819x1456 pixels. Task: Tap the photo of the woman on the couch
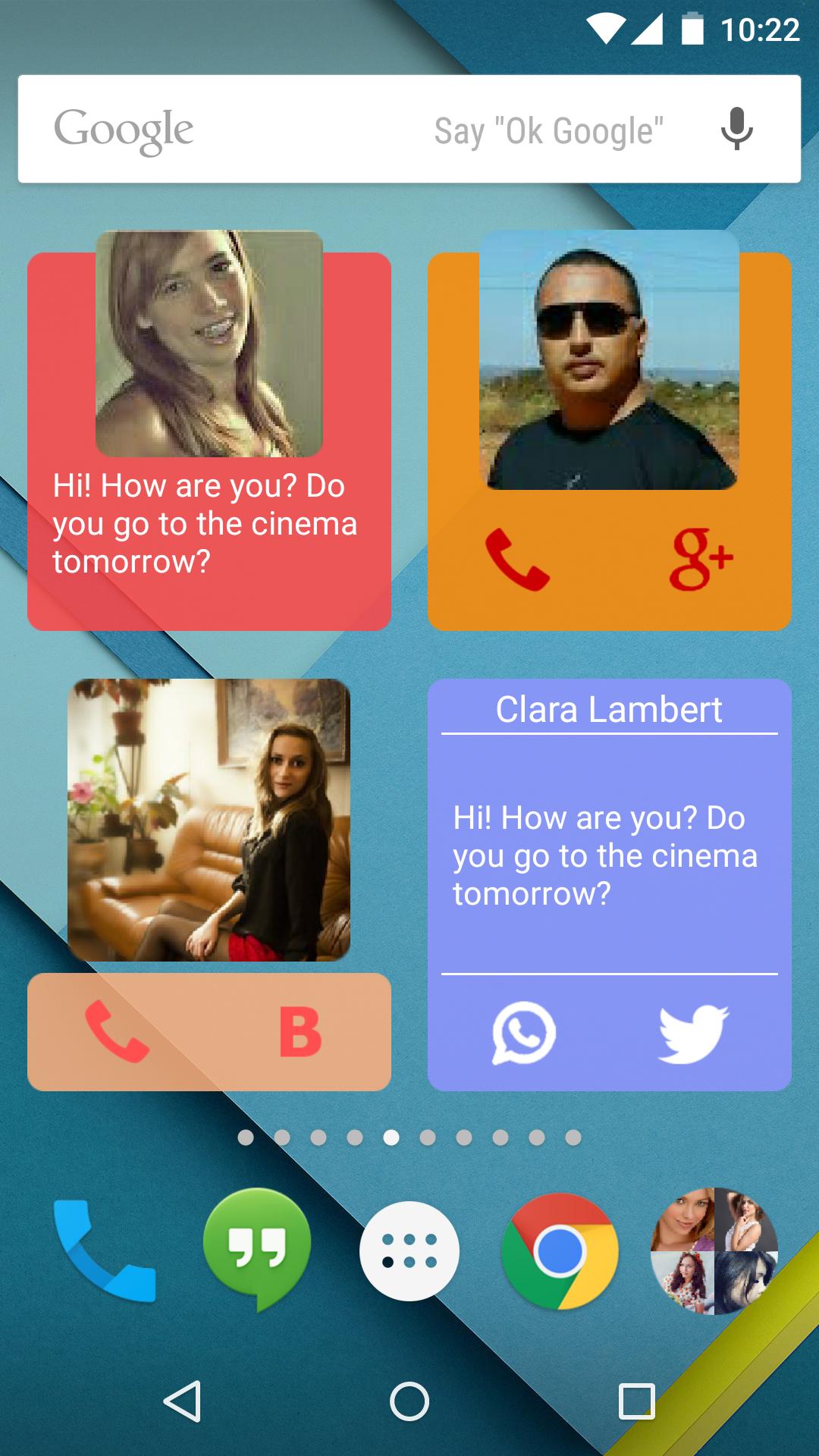click(209, 821)
